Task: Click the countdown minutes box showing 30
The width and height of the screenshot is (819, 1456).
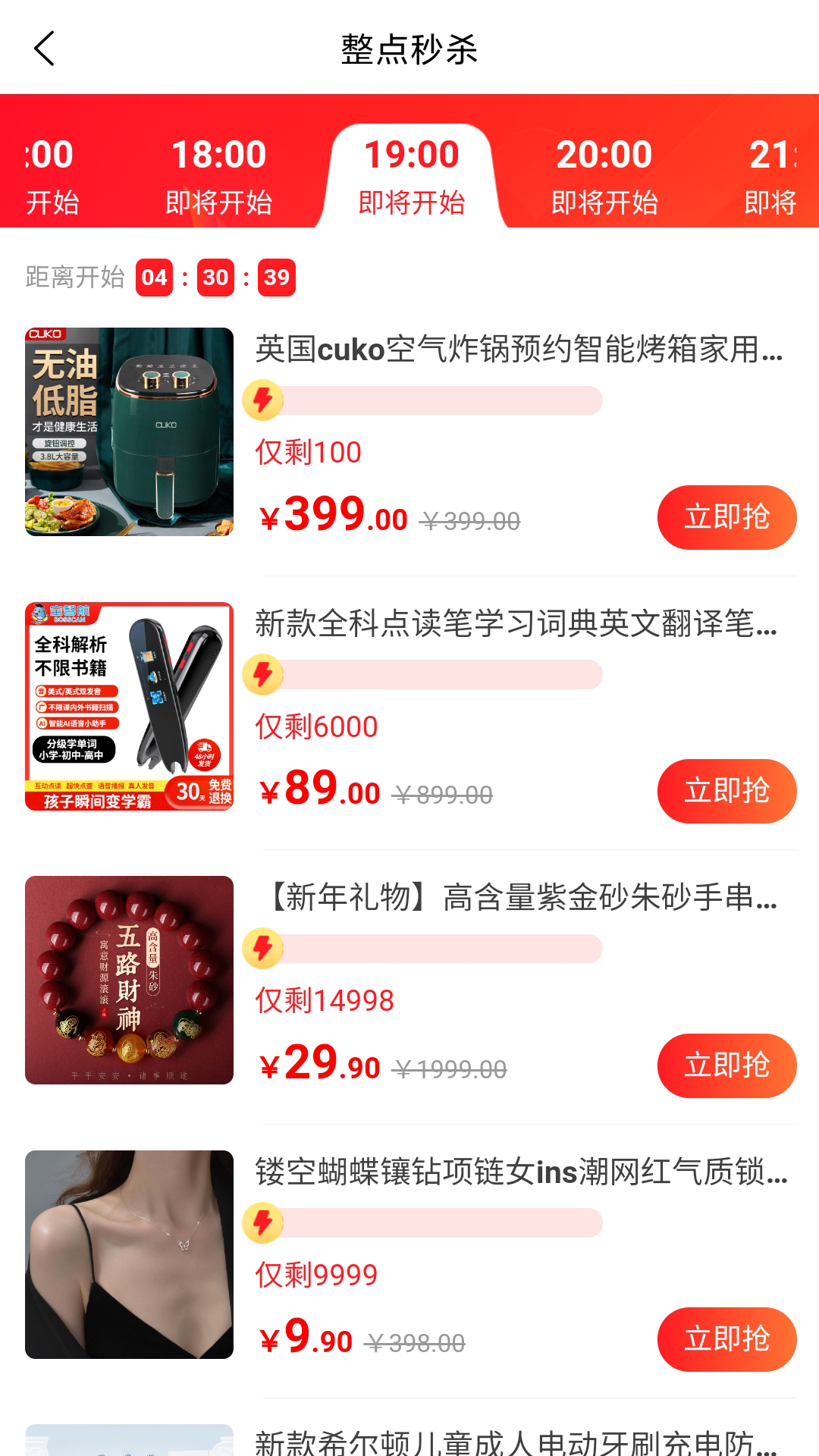Action: point(216,278)
